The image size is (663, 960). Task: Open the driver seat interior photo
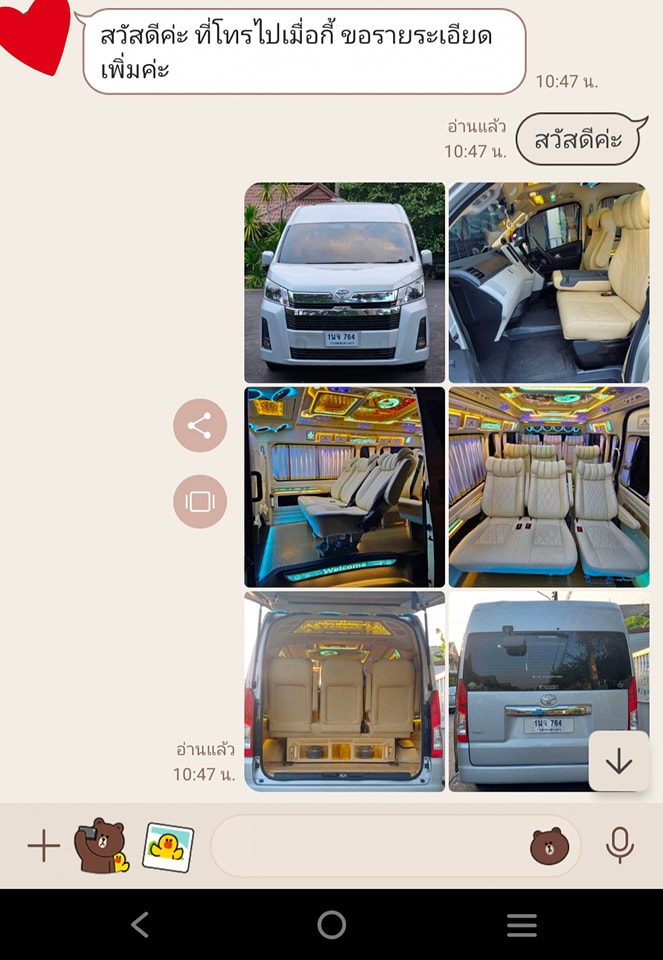click(548, 283)
